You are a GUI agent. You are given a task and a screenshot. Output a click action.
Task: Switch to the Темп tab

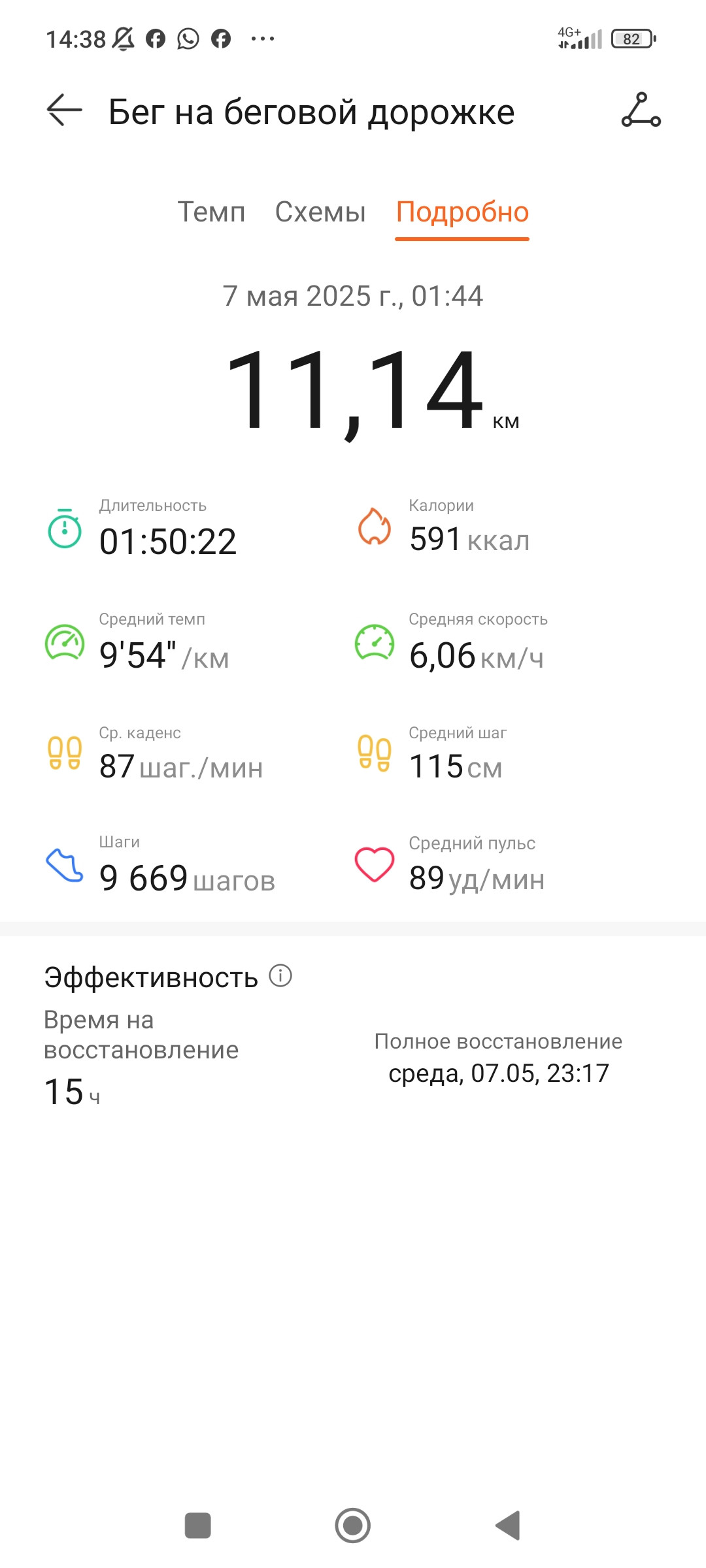[211, 212]
